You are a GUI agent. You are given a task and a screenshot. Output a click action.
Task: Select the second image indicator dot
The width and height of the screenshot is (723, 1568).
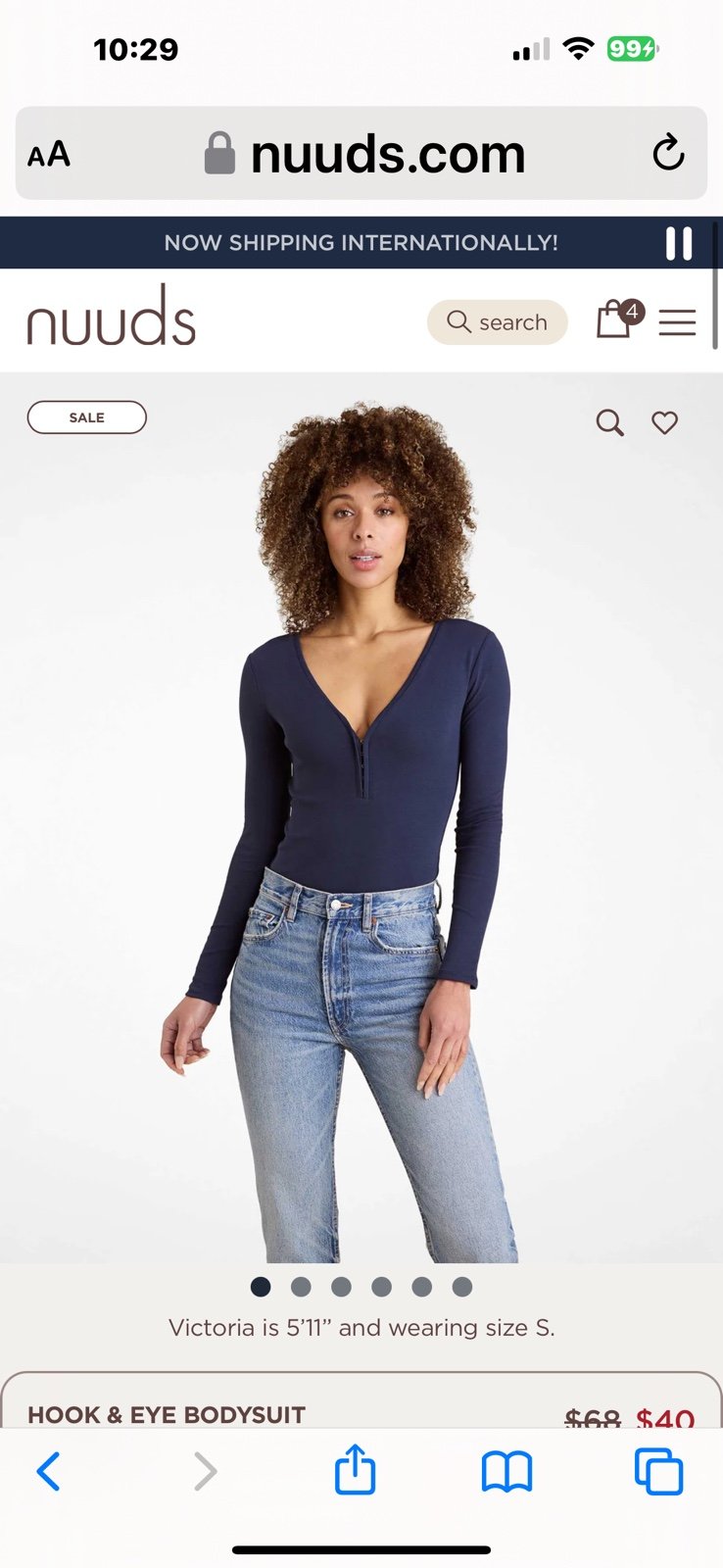pyautogui.click(x=301, y=1287)
